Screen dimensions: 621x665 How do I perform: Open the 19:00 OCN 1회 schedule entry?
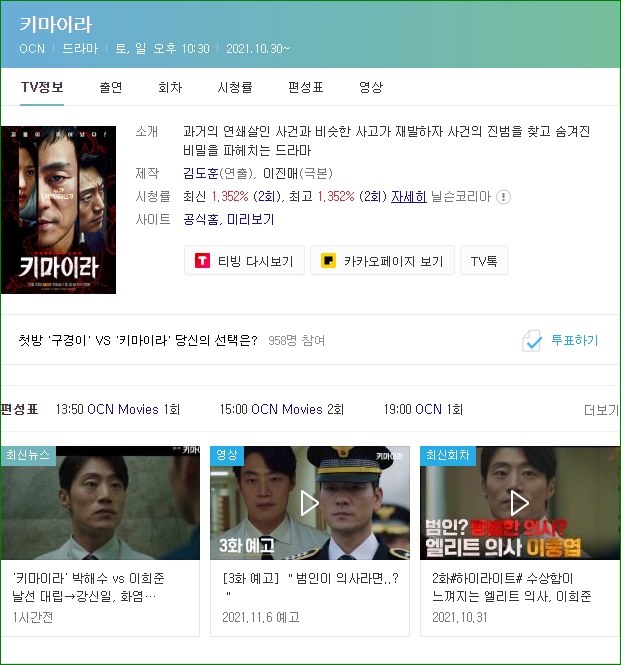coord(423,410)
